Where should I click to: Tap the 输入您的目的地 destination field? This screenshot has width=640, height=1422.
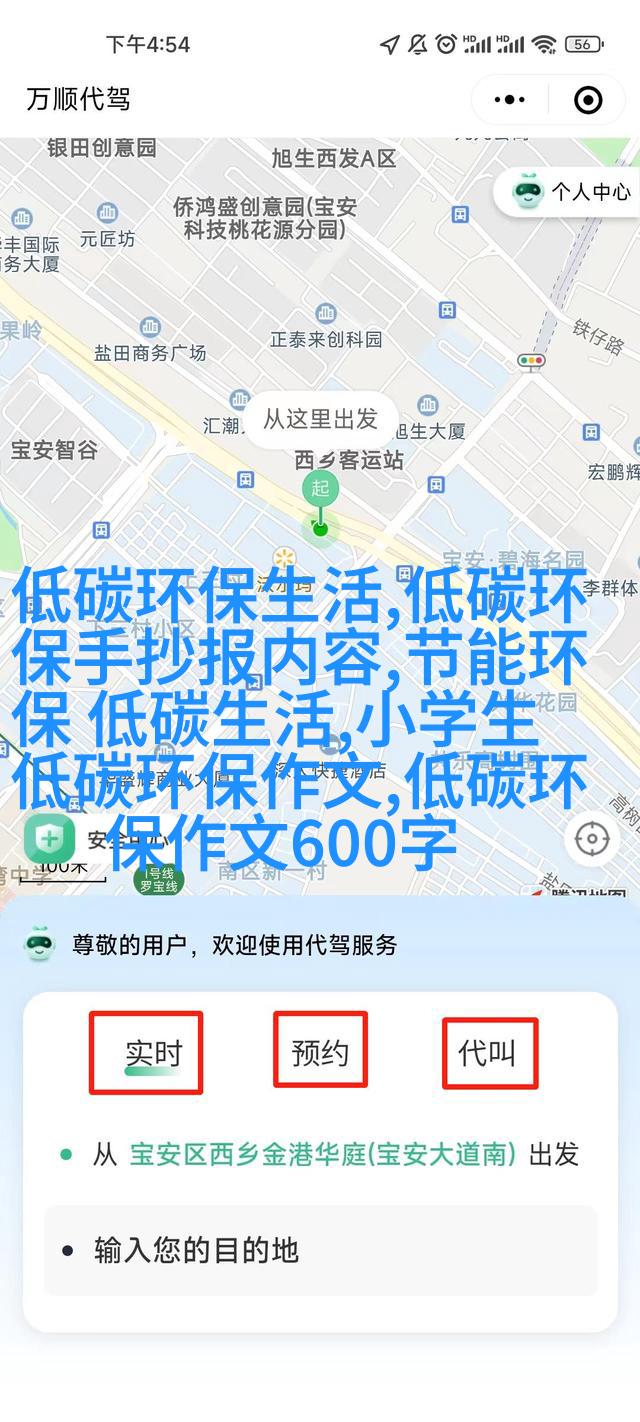coord(320,1250)
